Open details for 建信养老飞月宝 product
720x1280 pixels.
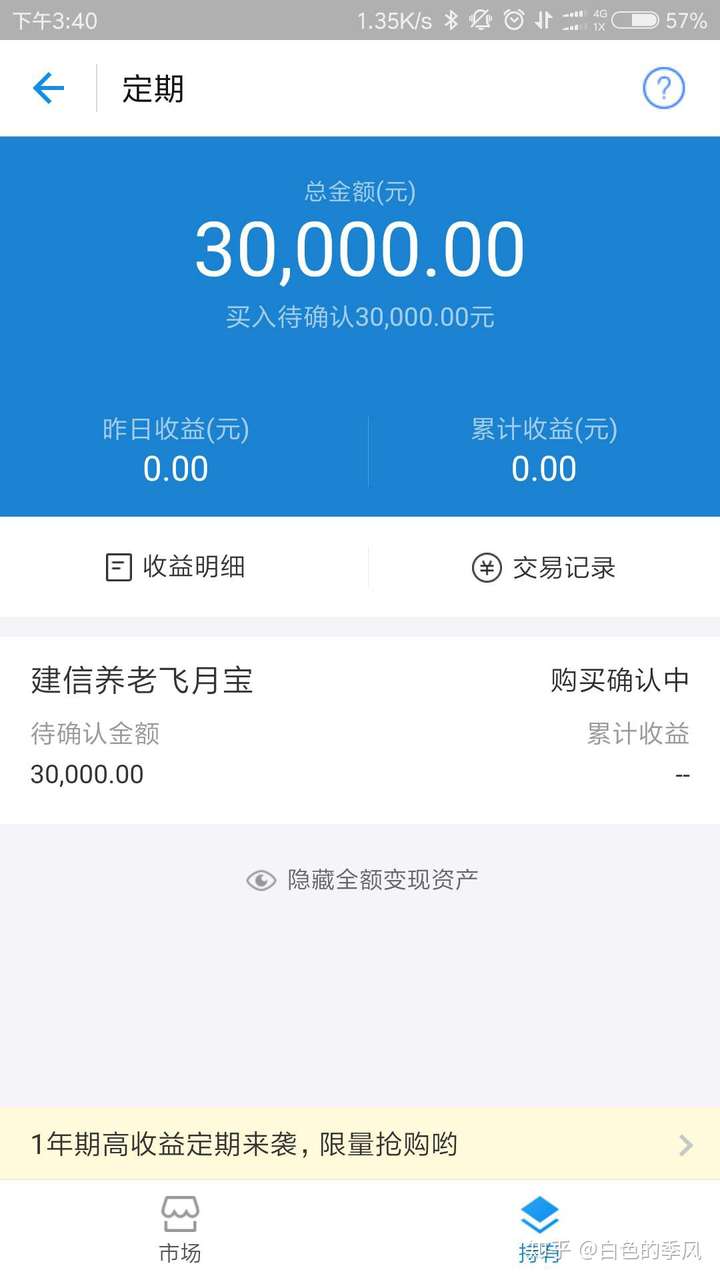coord(142,680)
